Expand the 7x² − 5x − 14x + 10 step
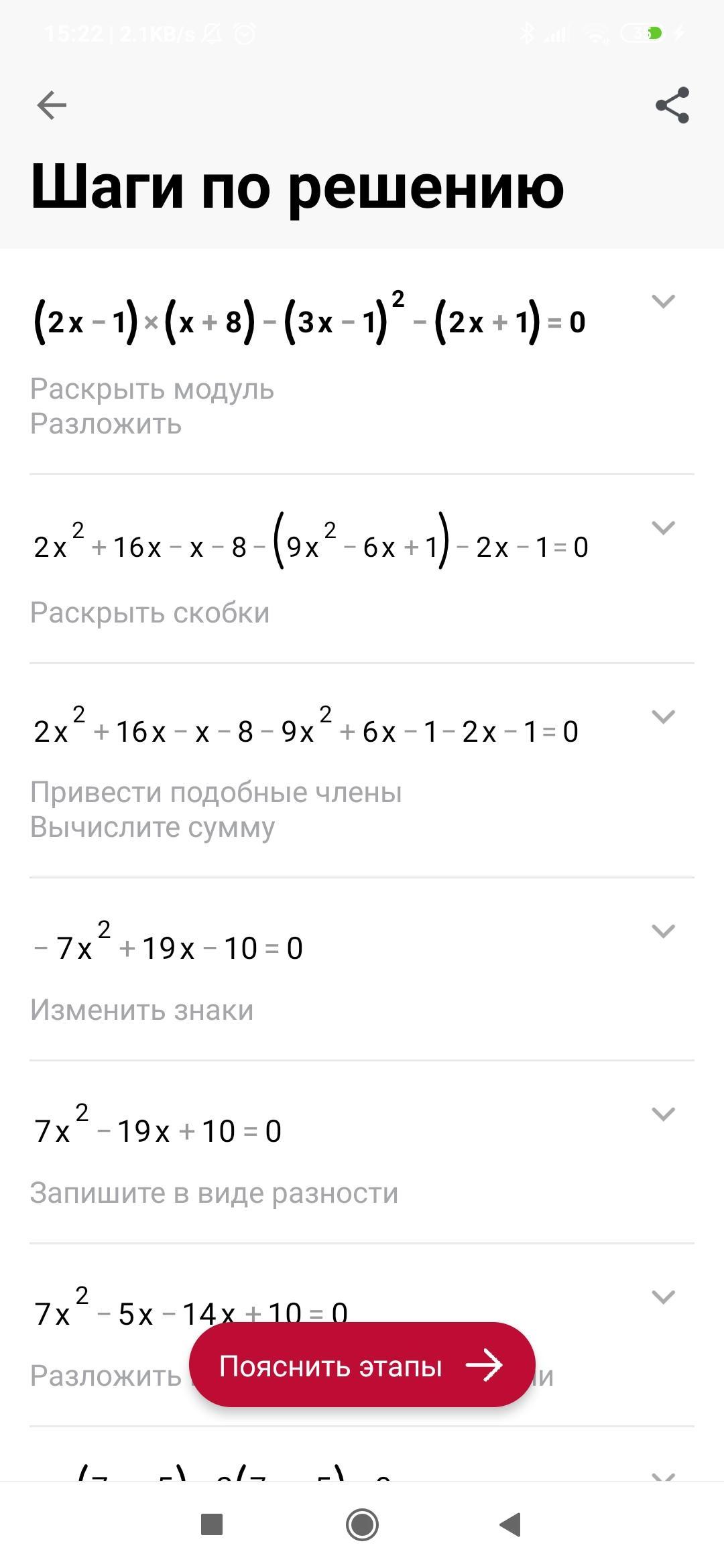The width and height of the screenshot is (724, 1568). coord(663,1297)
